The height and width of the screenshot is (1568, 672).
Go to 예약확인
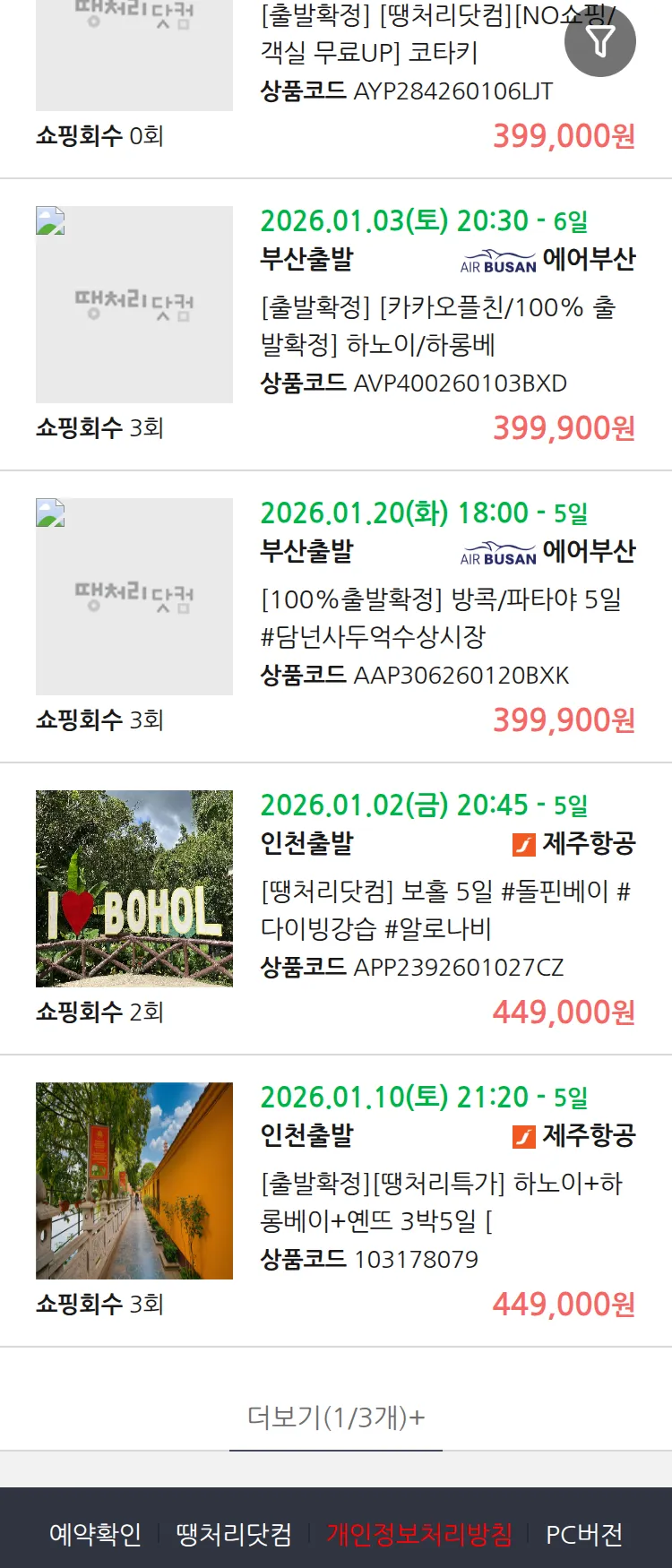95,1534
